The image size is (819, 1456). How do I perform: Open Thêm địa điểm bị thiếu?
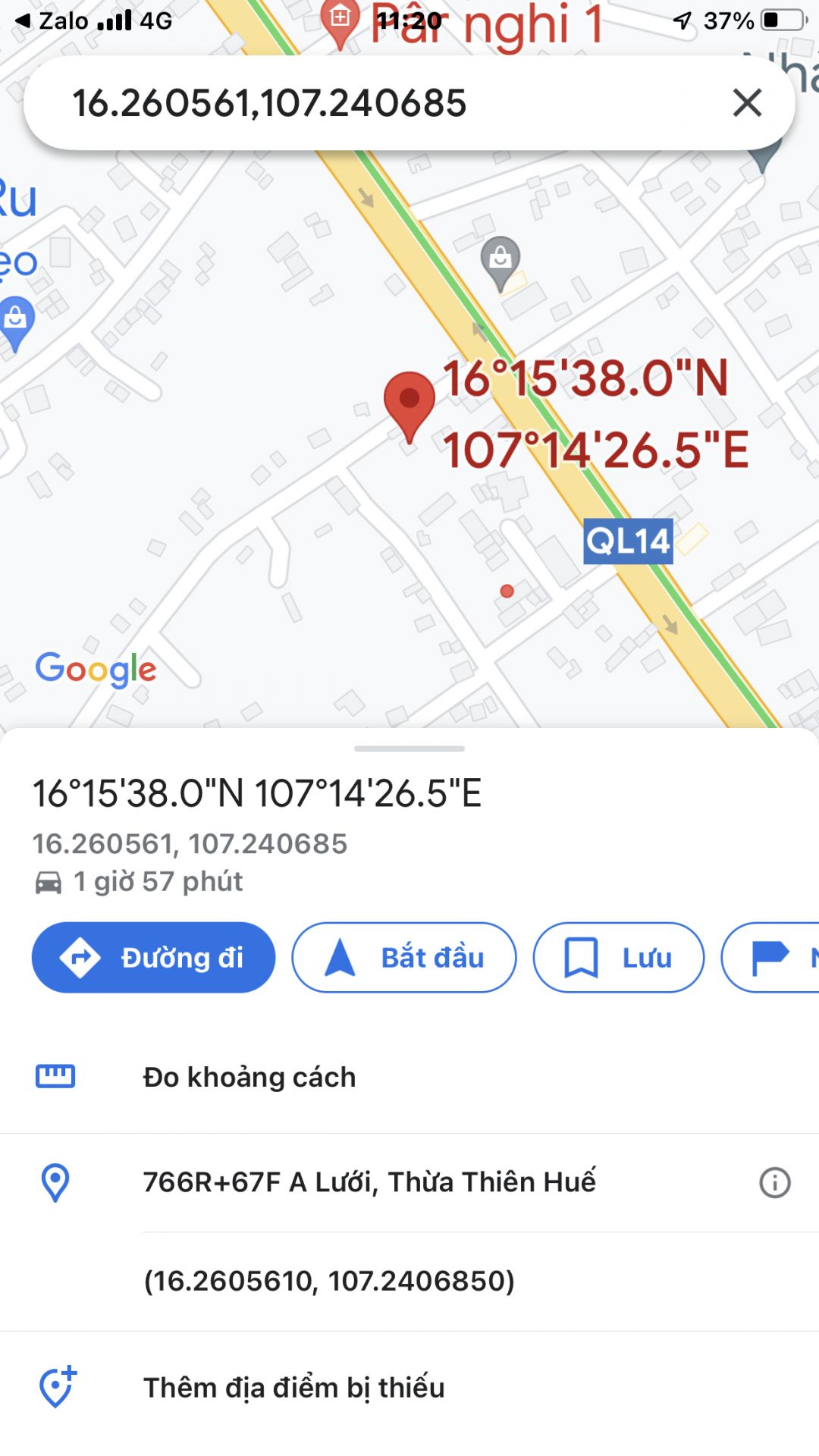pyautogui.click(x=293, y=1387)
